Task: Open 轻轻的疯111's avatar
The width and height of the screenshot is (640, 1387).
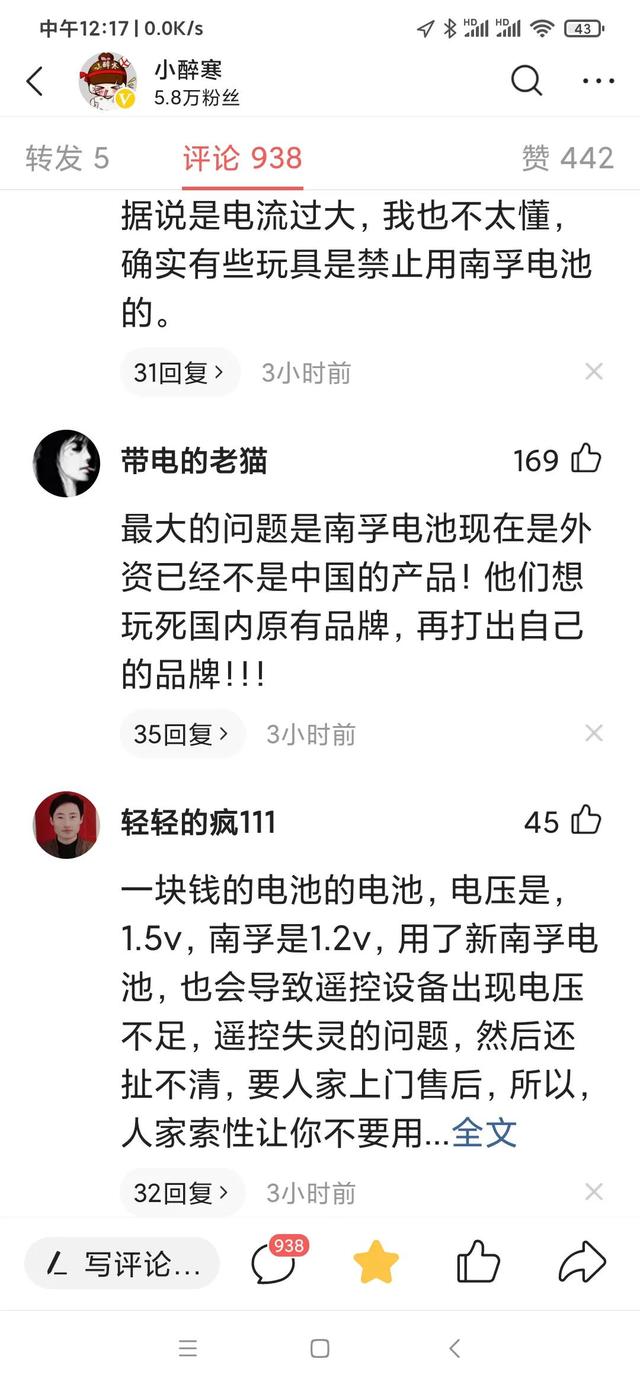Action: pyautogui.click(x=67, y=824)
